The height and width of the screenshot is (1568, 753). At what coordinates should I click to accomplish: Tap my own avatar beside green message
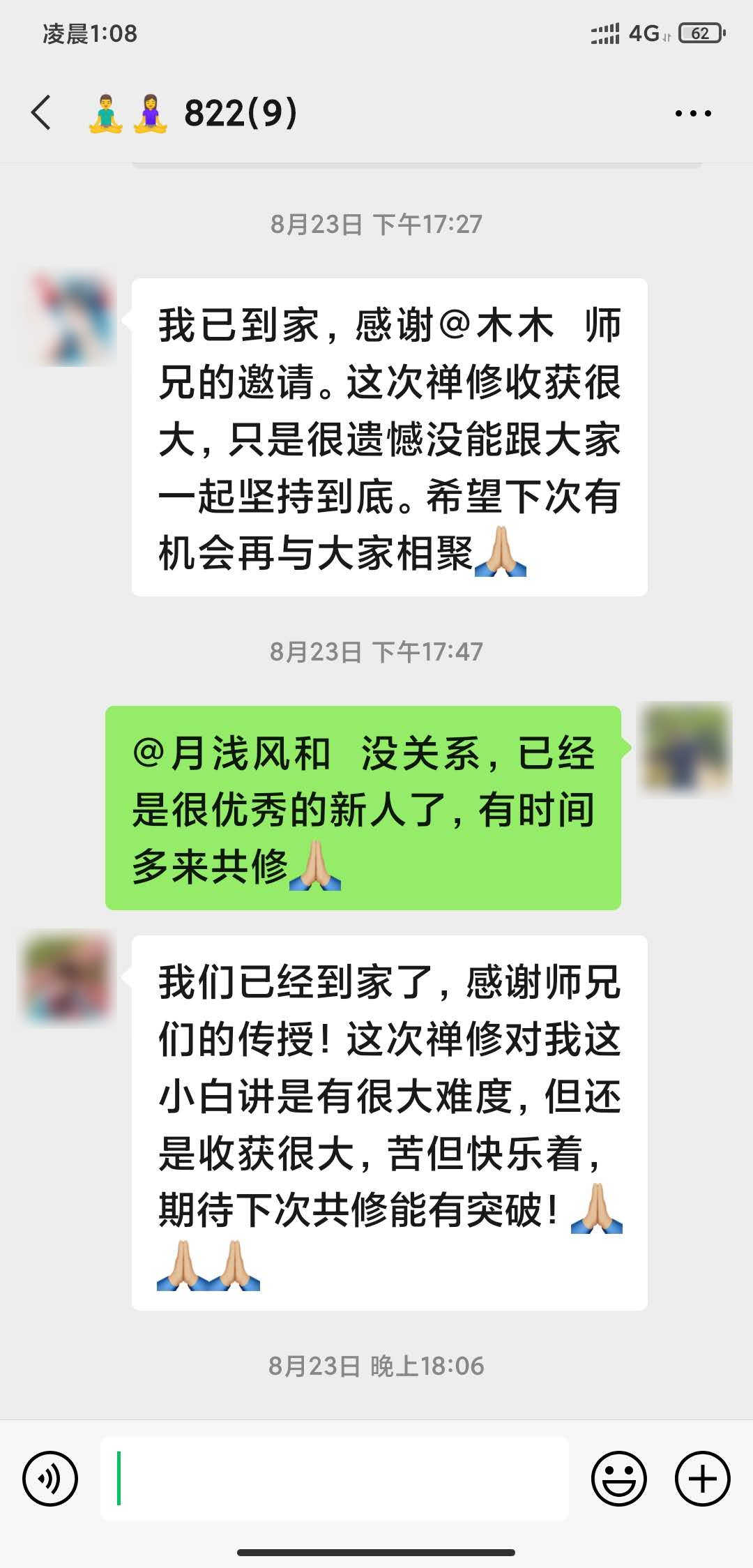686,748
